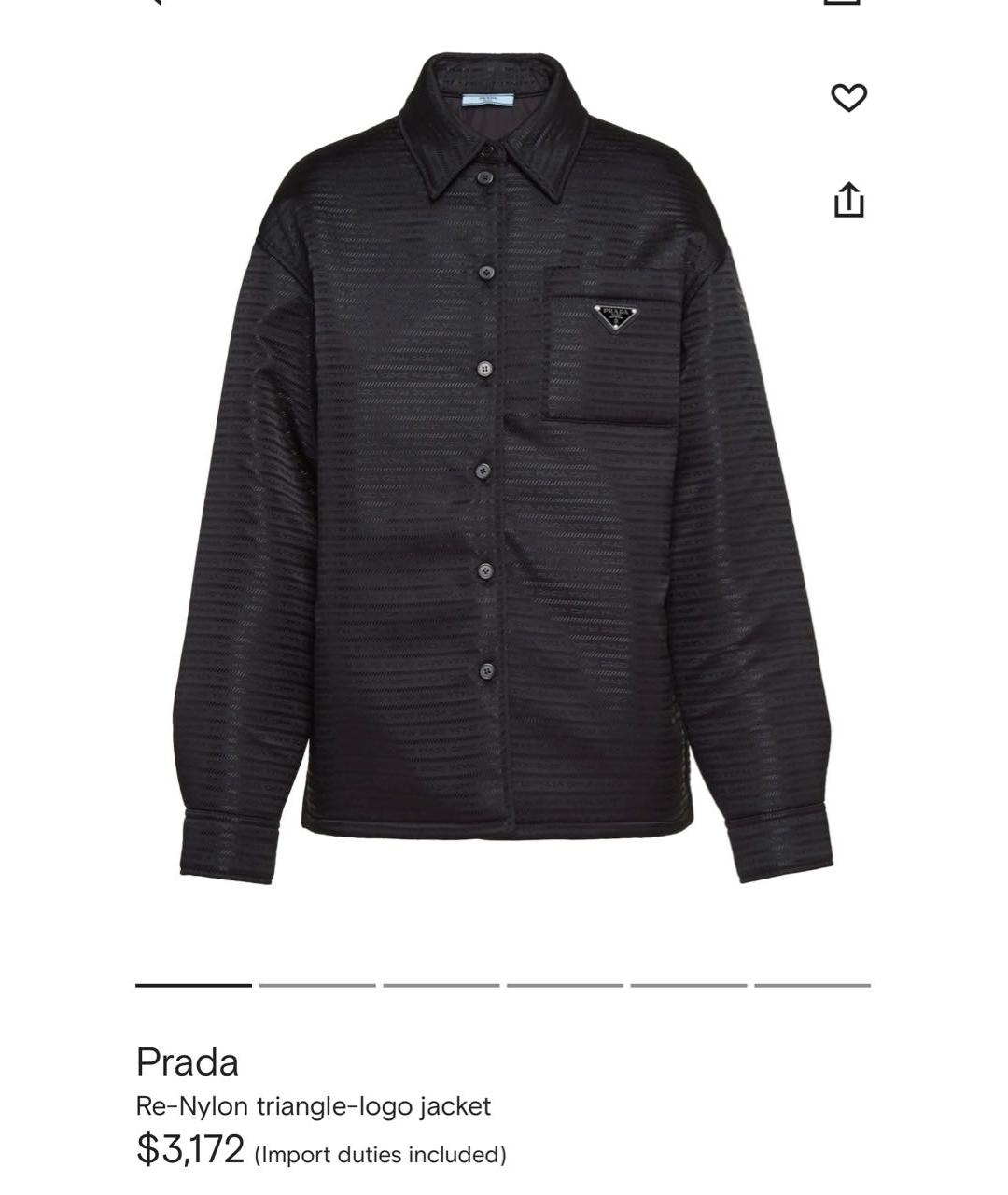The height and width of the screenshot is (1195, 1008).
Task: Share this Prada jacket listing
Action: 848,200
